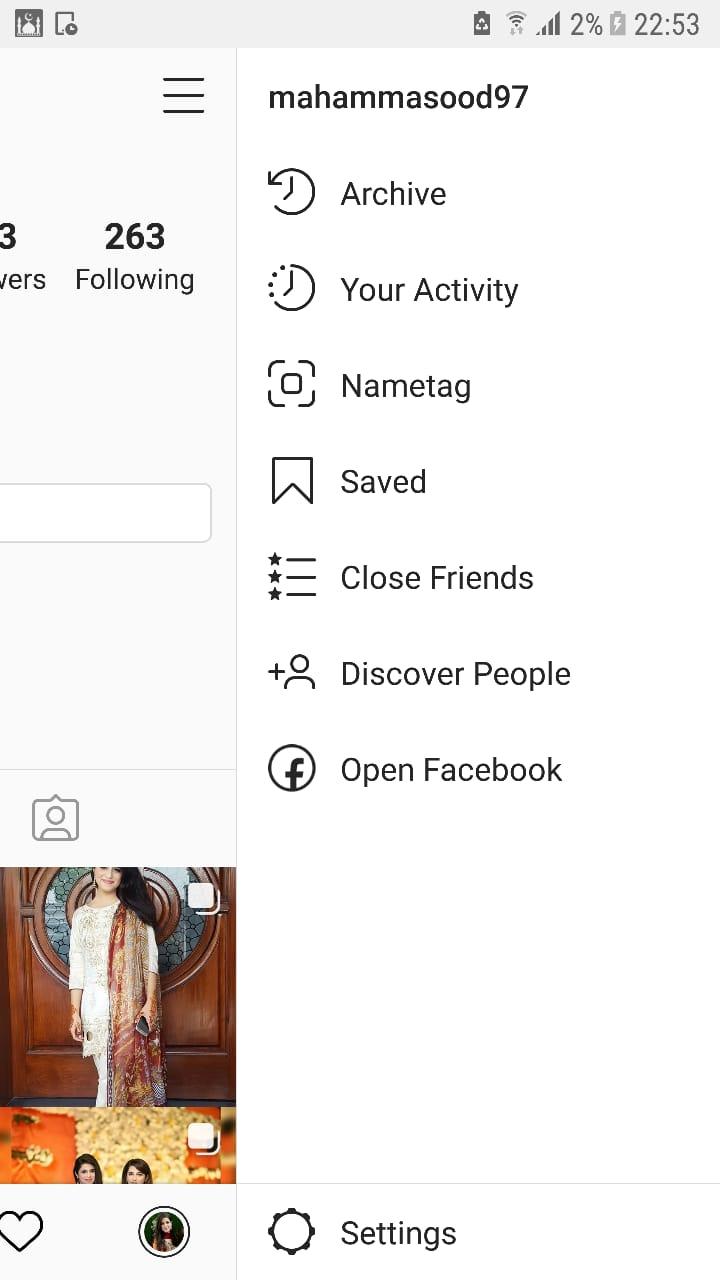This screenshot has width=720, height=1280.
Task: Switch to the tagged photos tab
Action: [x=55, y=819]
